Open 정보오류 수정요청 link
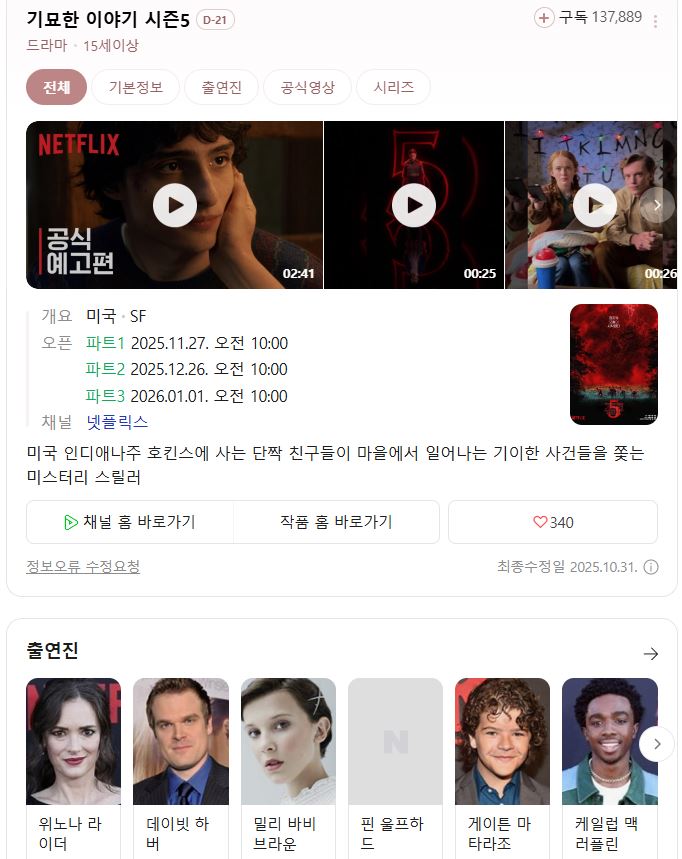 83,567
